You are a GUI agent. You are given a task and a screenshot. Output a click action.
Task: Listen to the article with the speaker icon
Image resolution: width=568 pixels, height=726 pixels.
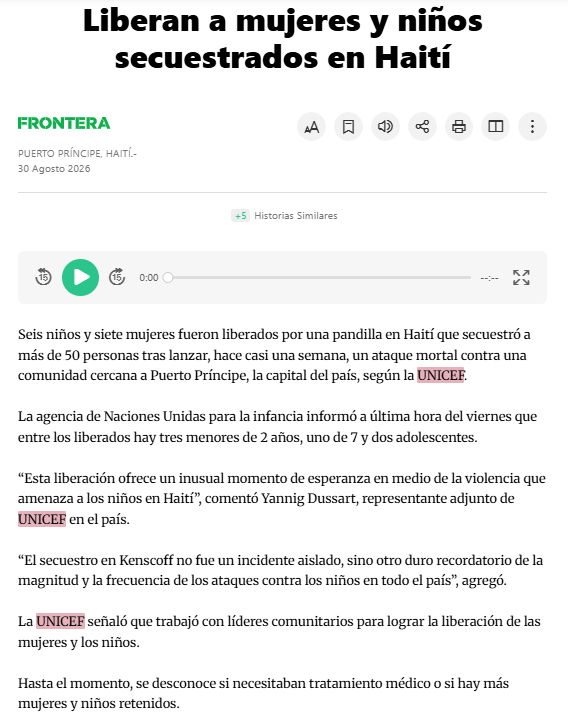click(385, 126)
